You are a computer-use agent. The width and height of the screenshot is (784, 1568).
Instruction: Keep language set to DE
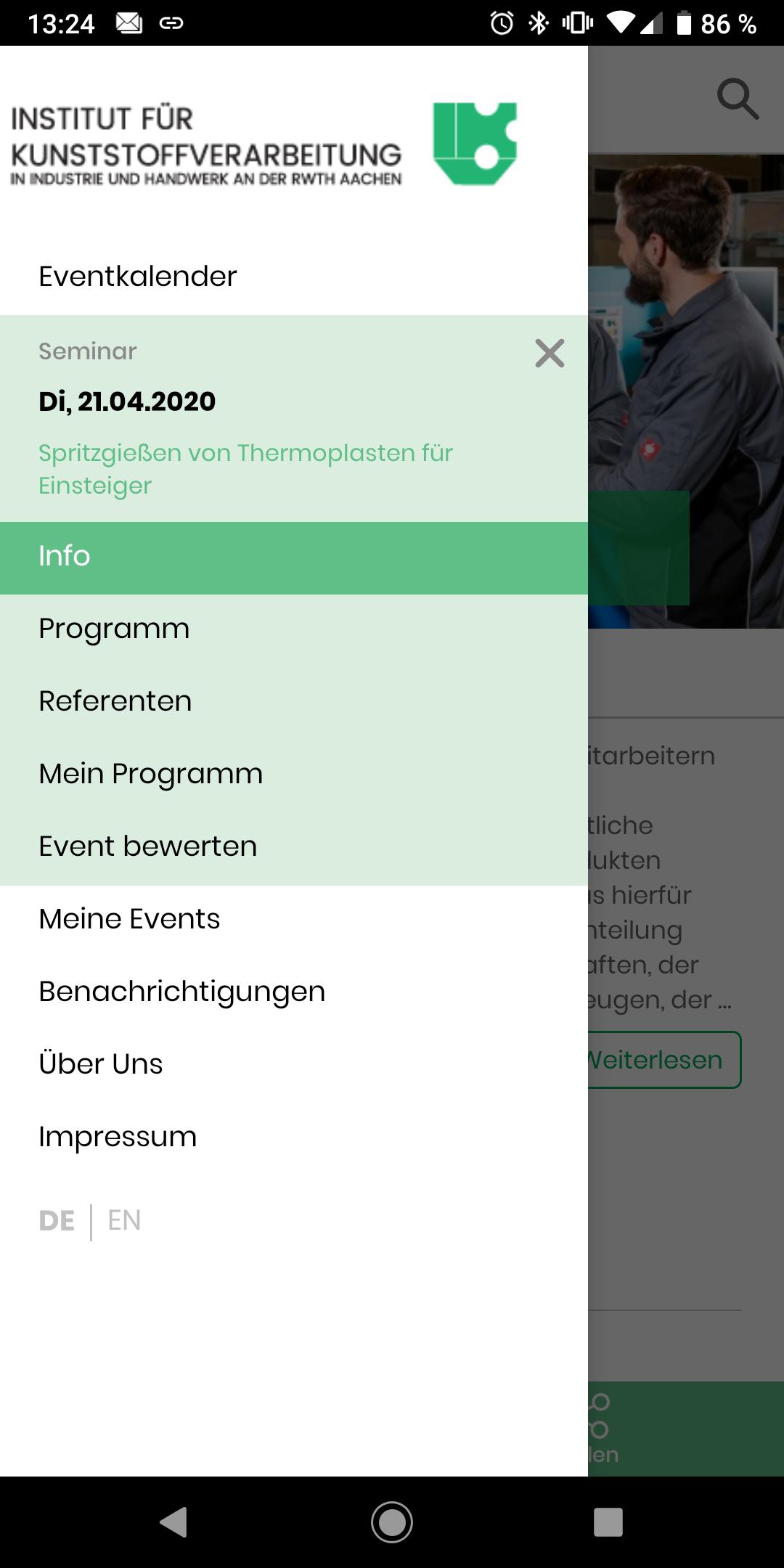coord(55,1220)
